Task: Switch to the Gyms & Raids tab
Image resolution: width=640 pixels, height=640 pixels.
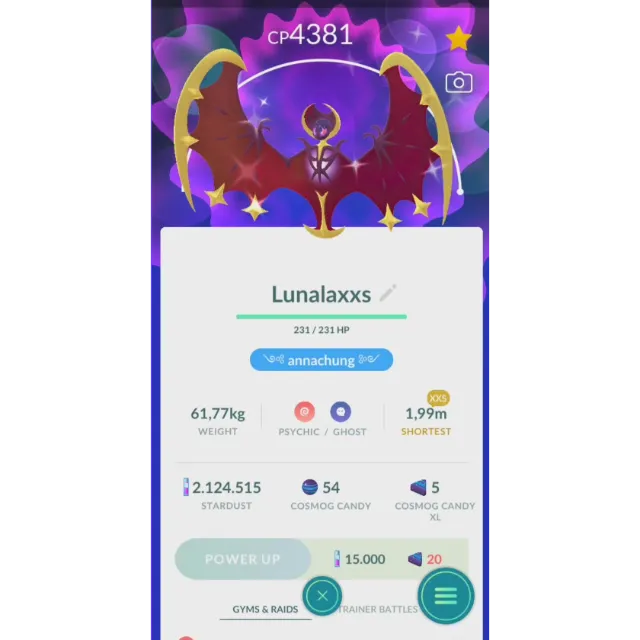Action: (265, 609)
